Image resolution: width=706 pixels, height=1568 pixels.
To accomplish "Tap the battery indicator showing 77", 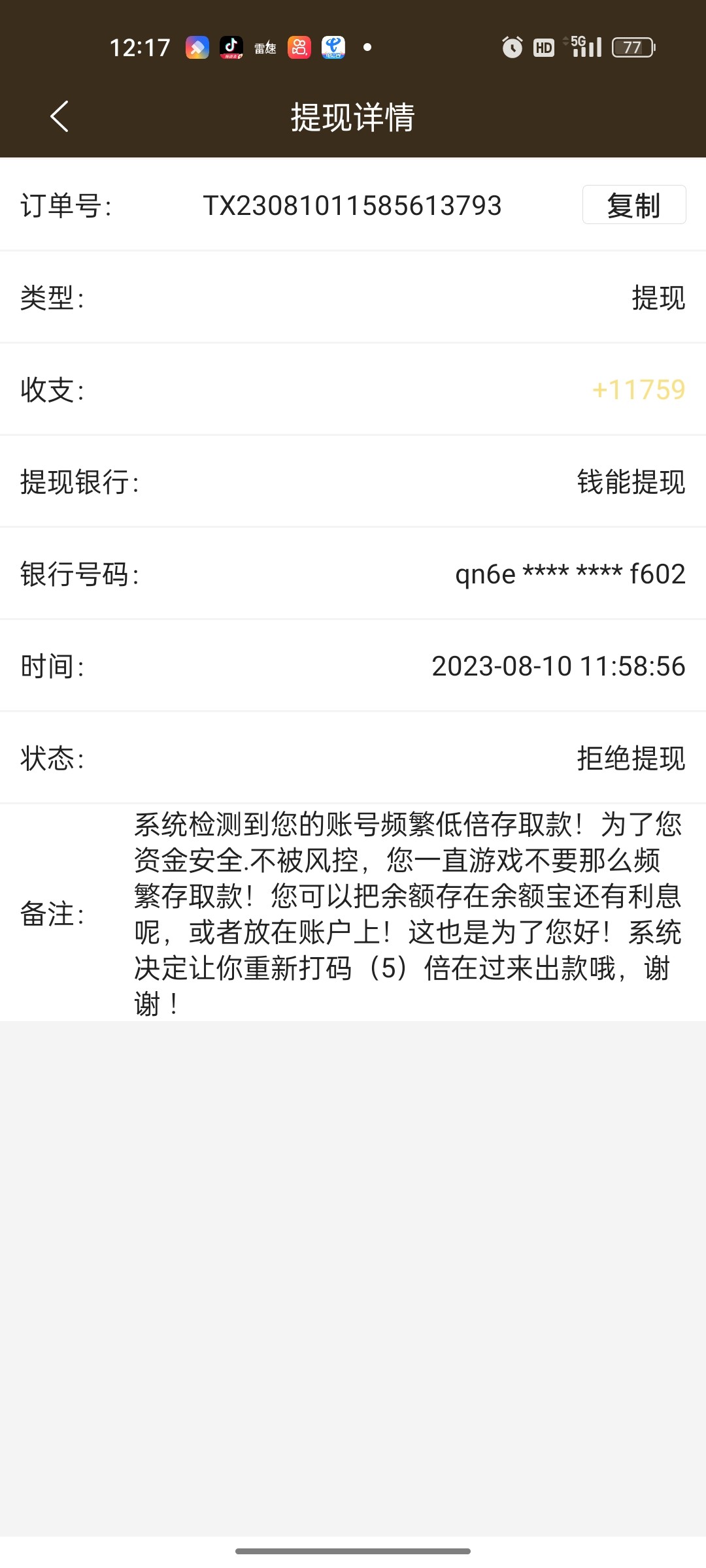I will point(632,46).
